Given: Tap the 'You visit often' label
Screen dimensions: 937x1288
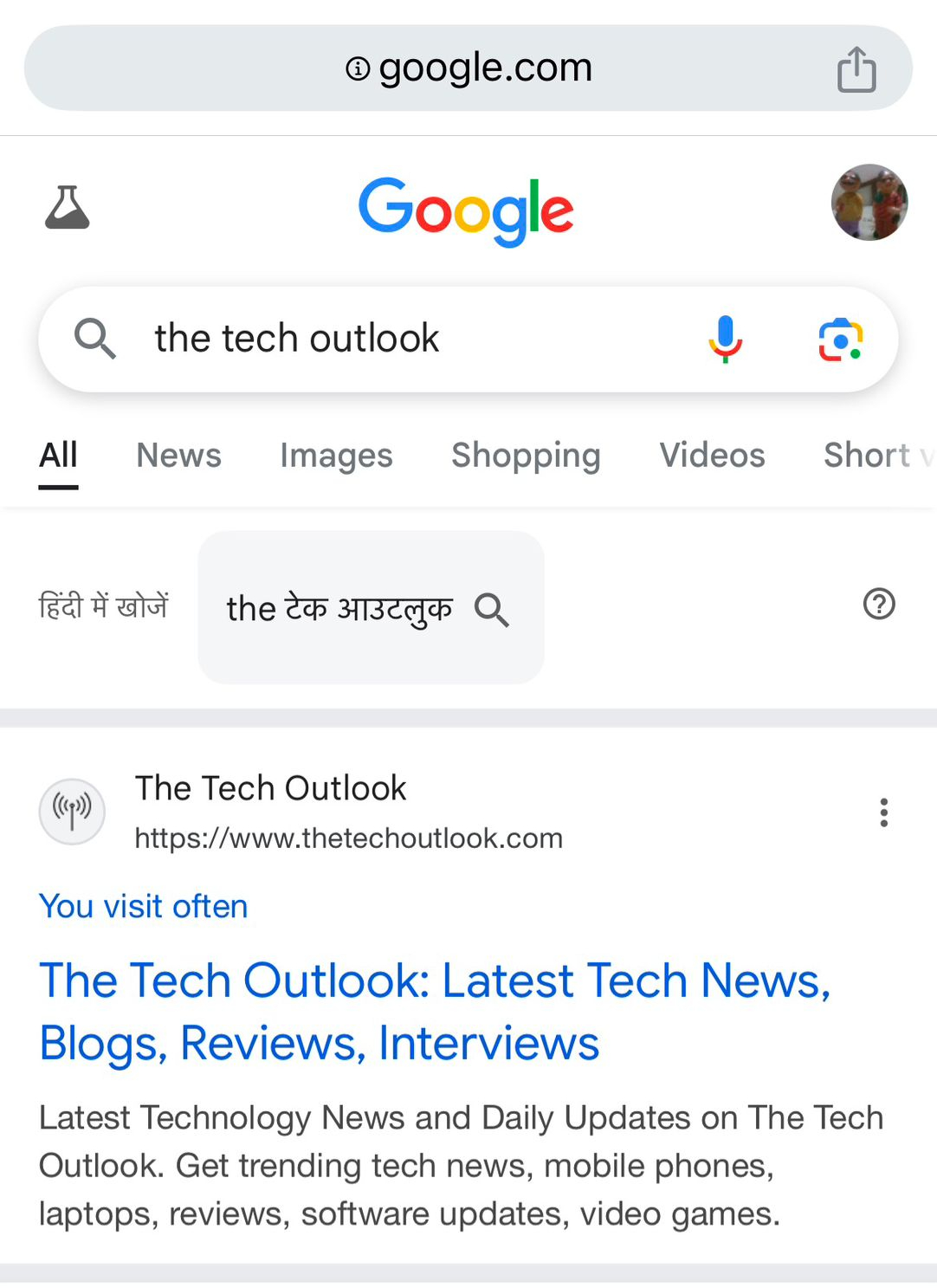Looking at the screenshot, I should coord(144,907).
